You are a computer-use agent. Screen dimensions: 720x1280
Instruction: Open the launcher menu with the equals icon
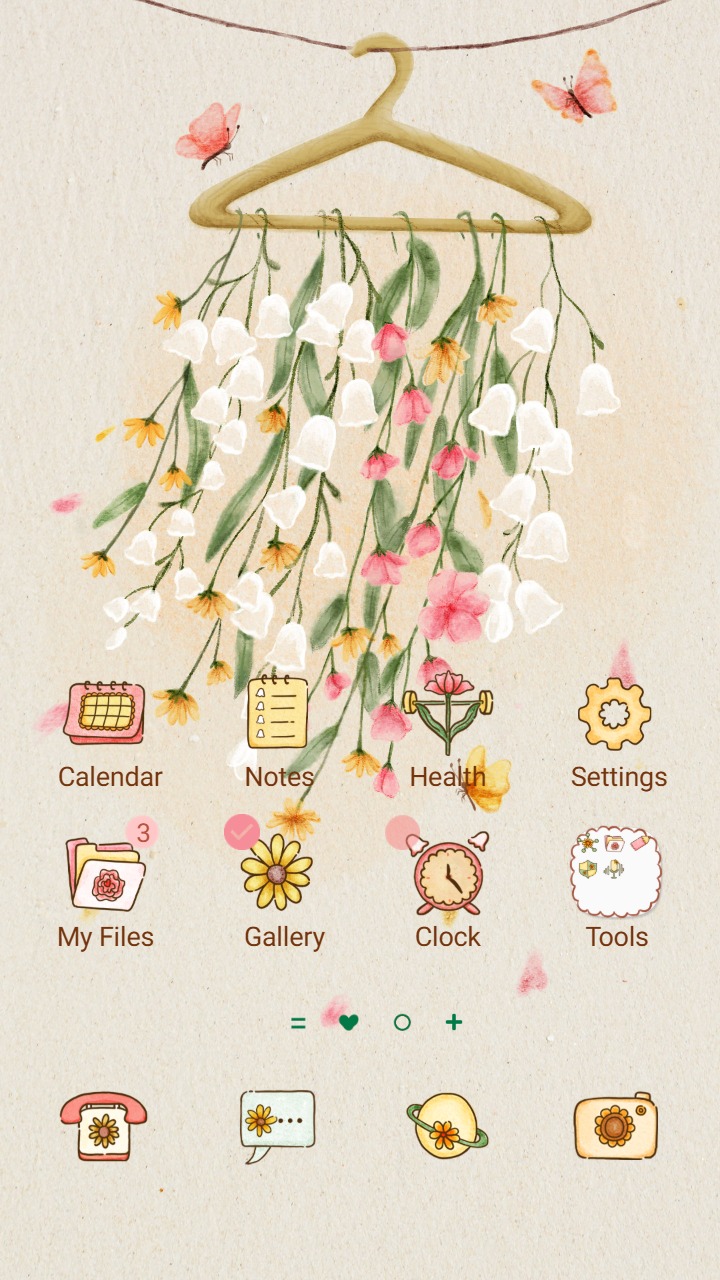click(299, 1022)
